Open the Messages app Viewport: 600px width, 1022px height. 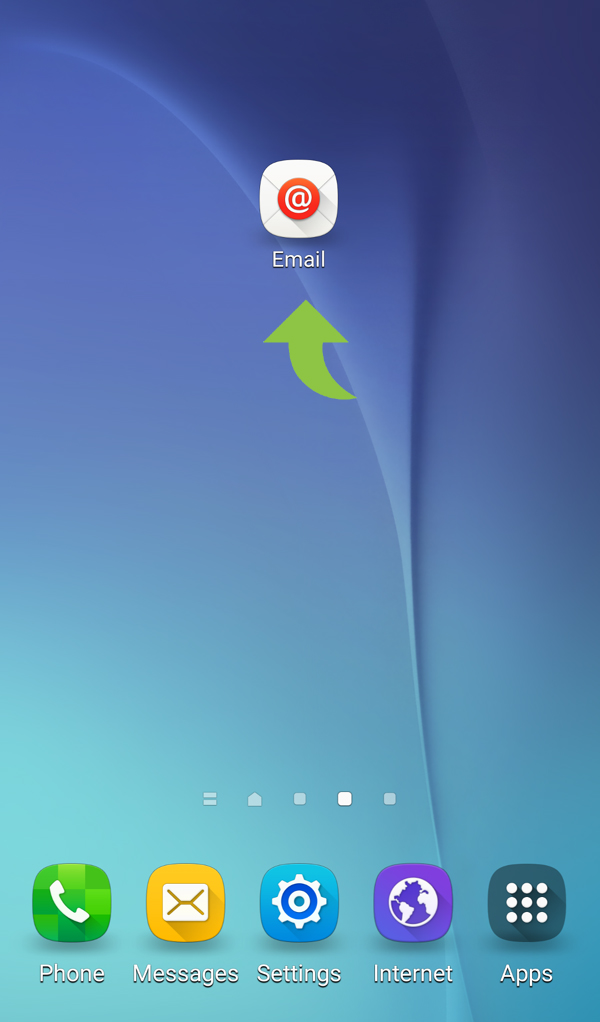[x=185, y=903]
